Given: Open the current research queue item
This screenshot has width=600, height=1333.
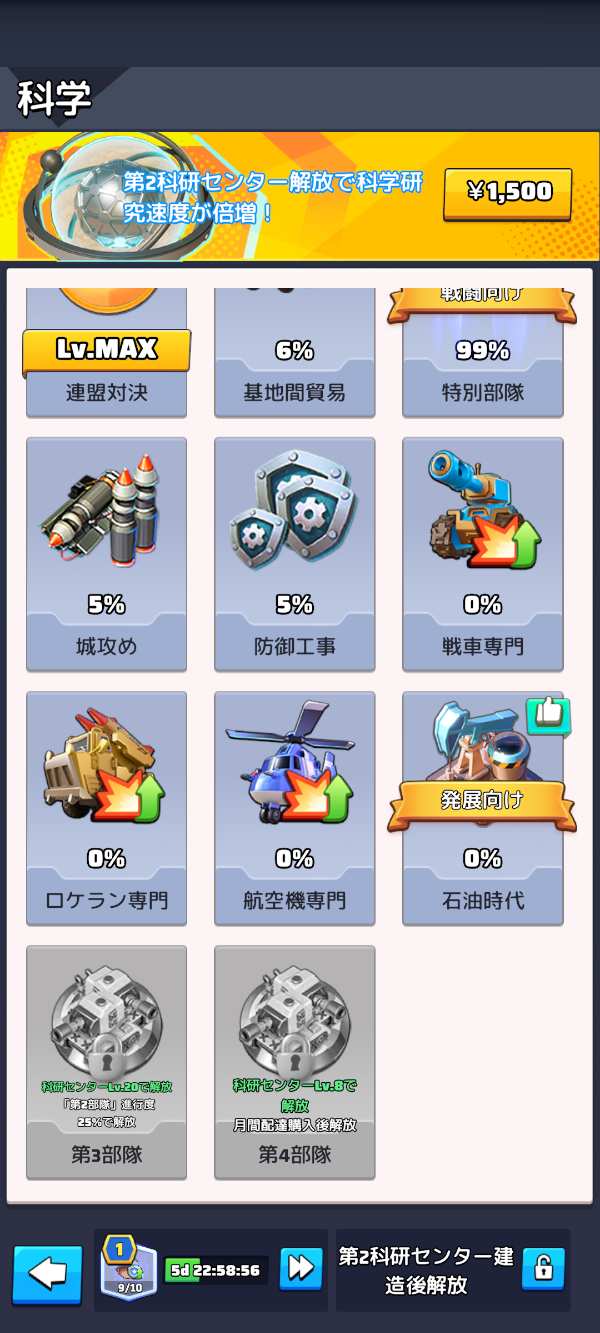Looking at the screenshot, I should tap(128, 1270).
